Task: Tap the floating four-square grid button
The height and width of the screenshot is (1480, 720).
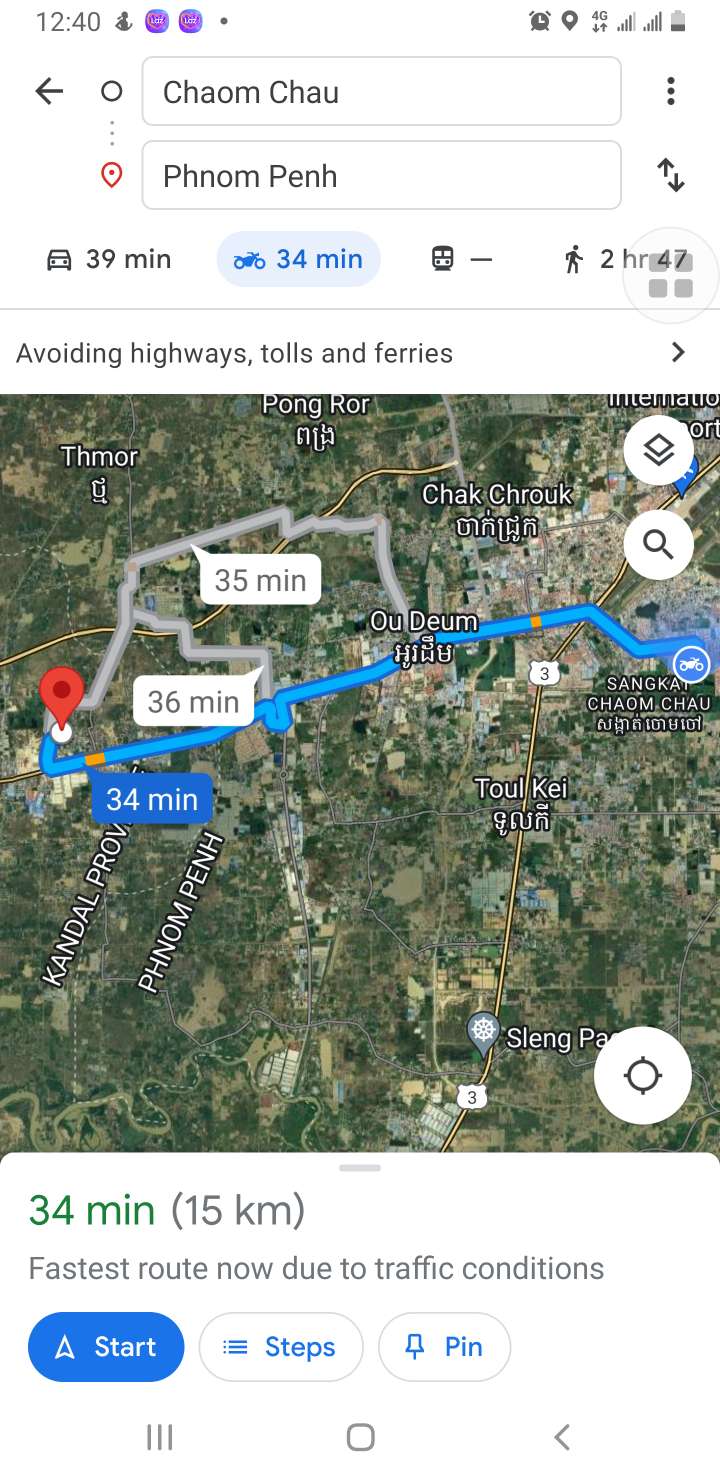Action: (671, 275)
